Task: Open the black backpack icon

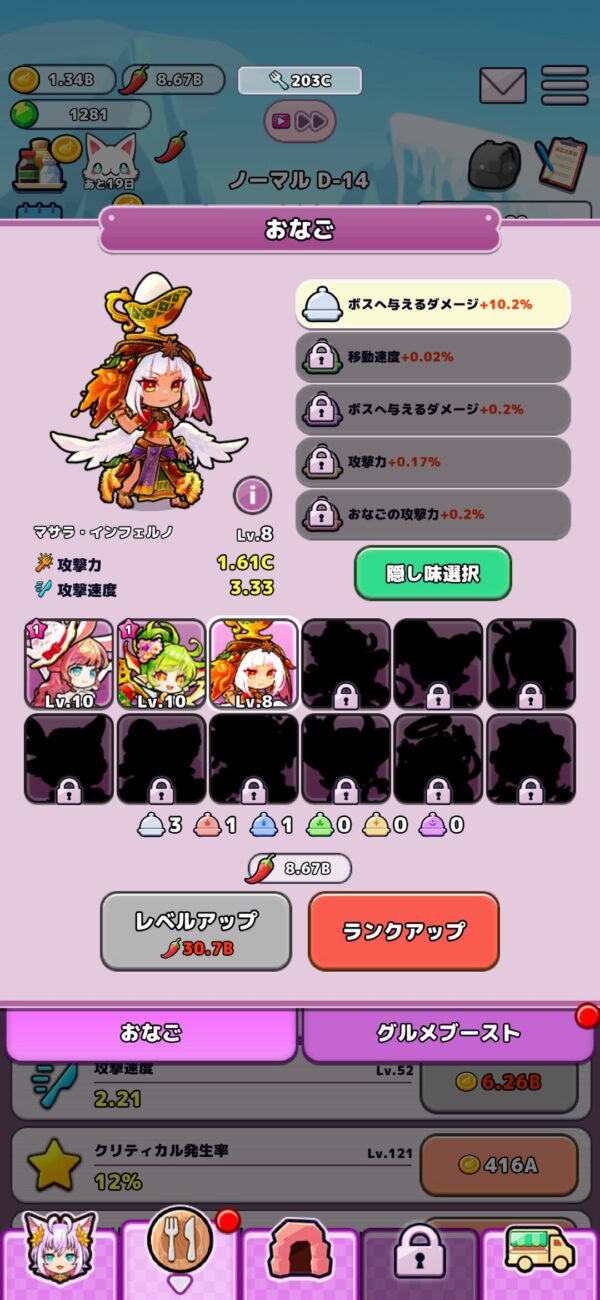Action: (x=494, y=165)
